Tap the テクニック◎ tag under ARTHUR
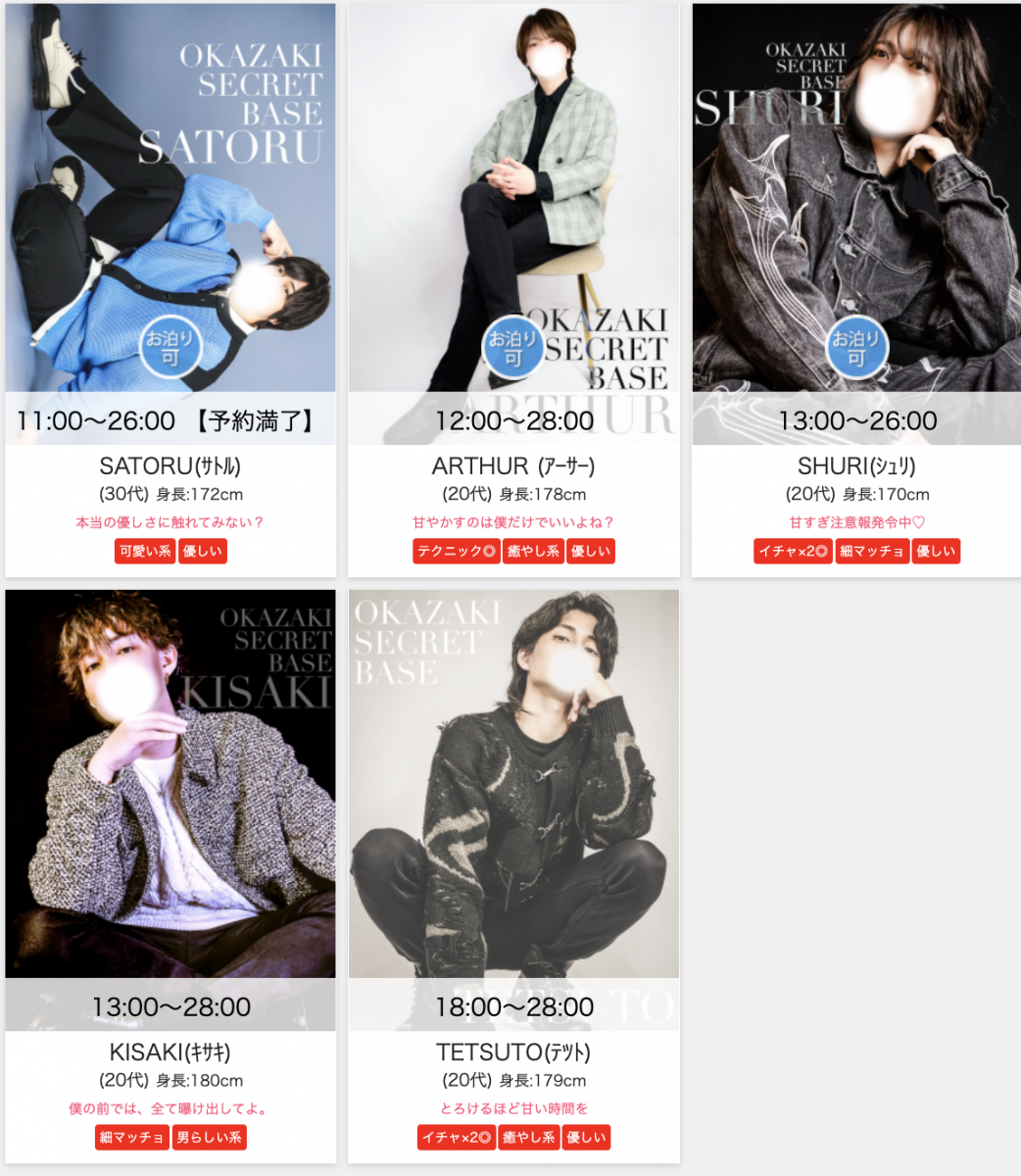1021x1176 pixels. coord(457,552)
